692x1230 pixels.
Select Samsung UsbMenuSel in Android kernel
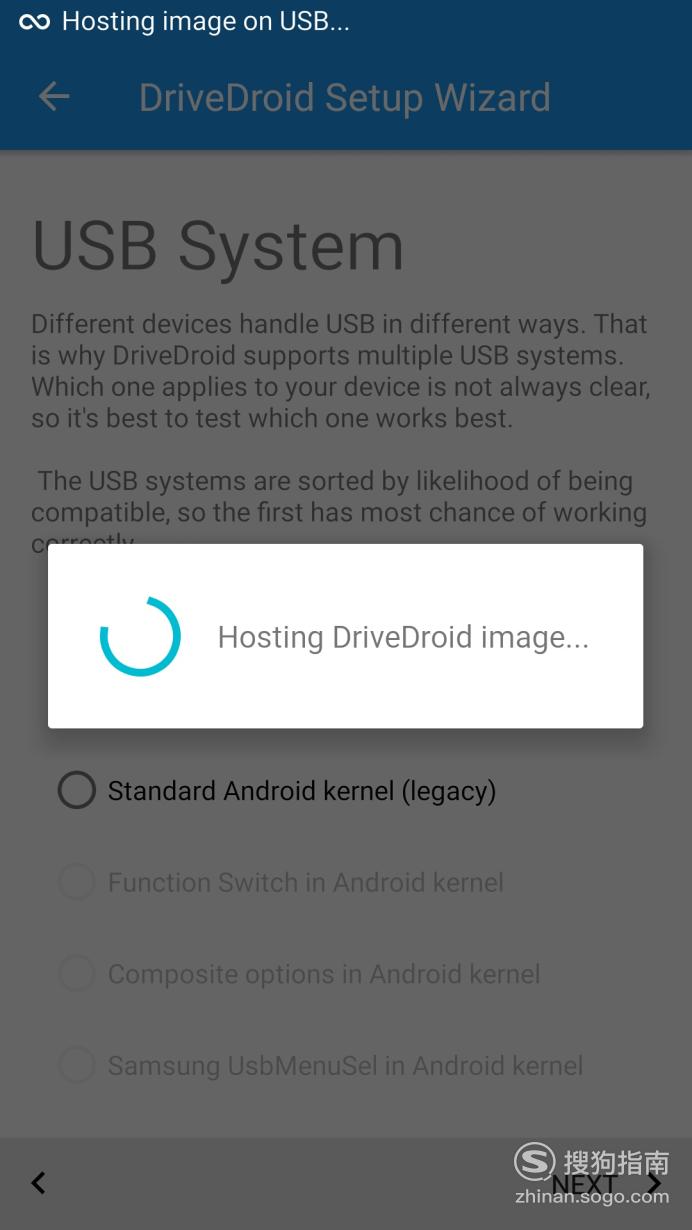[321, 1066]
